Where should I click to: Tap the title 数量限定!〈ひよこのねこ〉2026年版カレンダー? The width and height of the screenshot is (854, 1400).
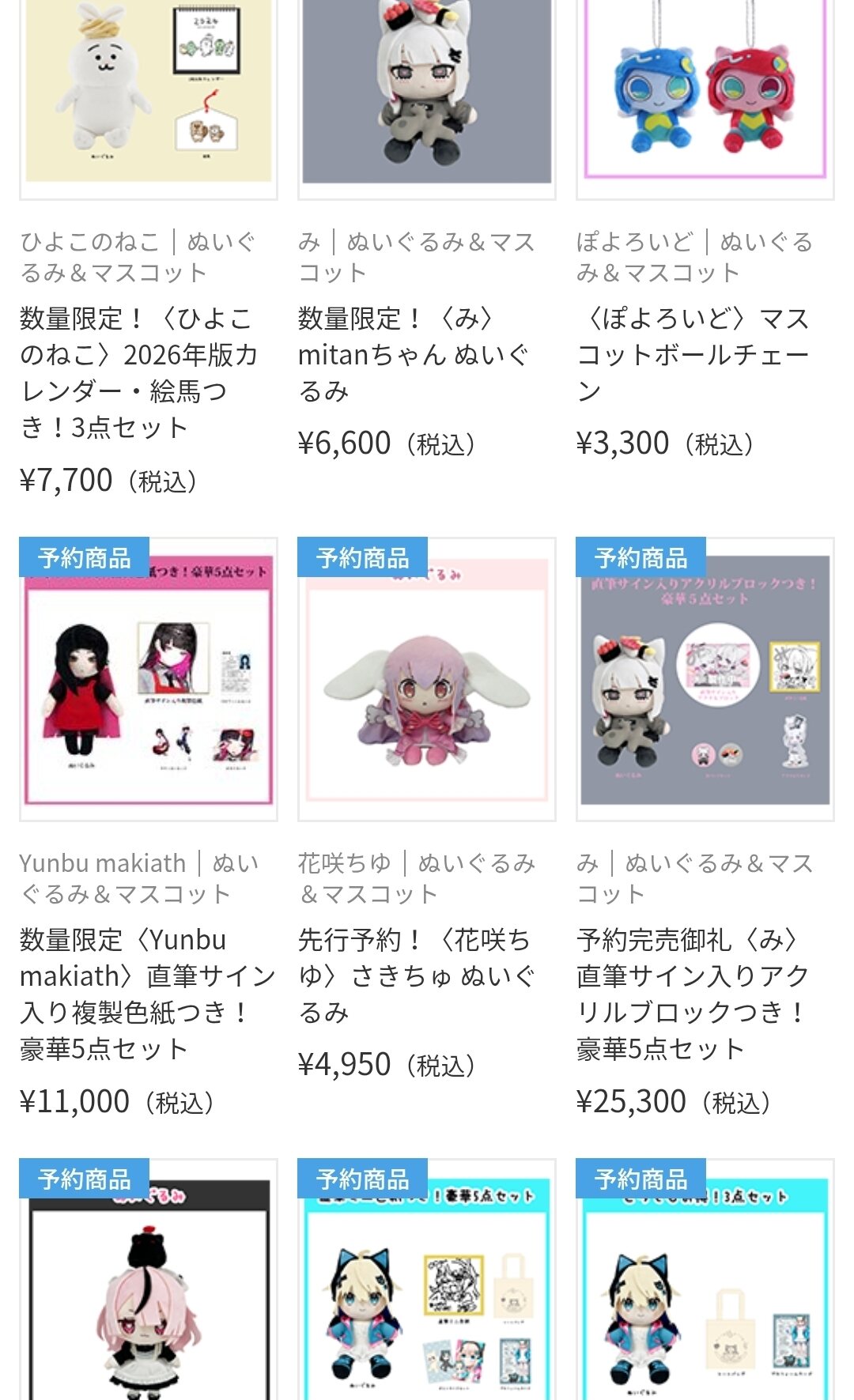(x=139, y=373)
